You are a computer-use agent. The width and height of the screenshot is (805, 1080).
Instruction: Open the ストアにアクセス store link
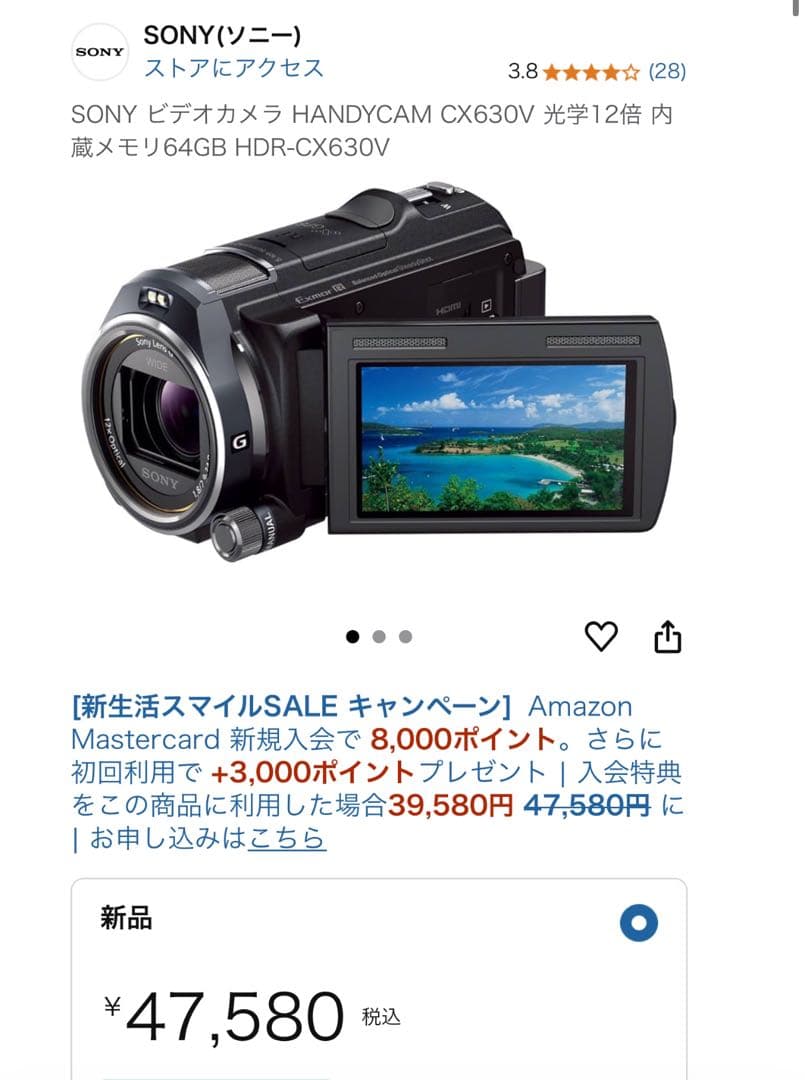point(234,68)
